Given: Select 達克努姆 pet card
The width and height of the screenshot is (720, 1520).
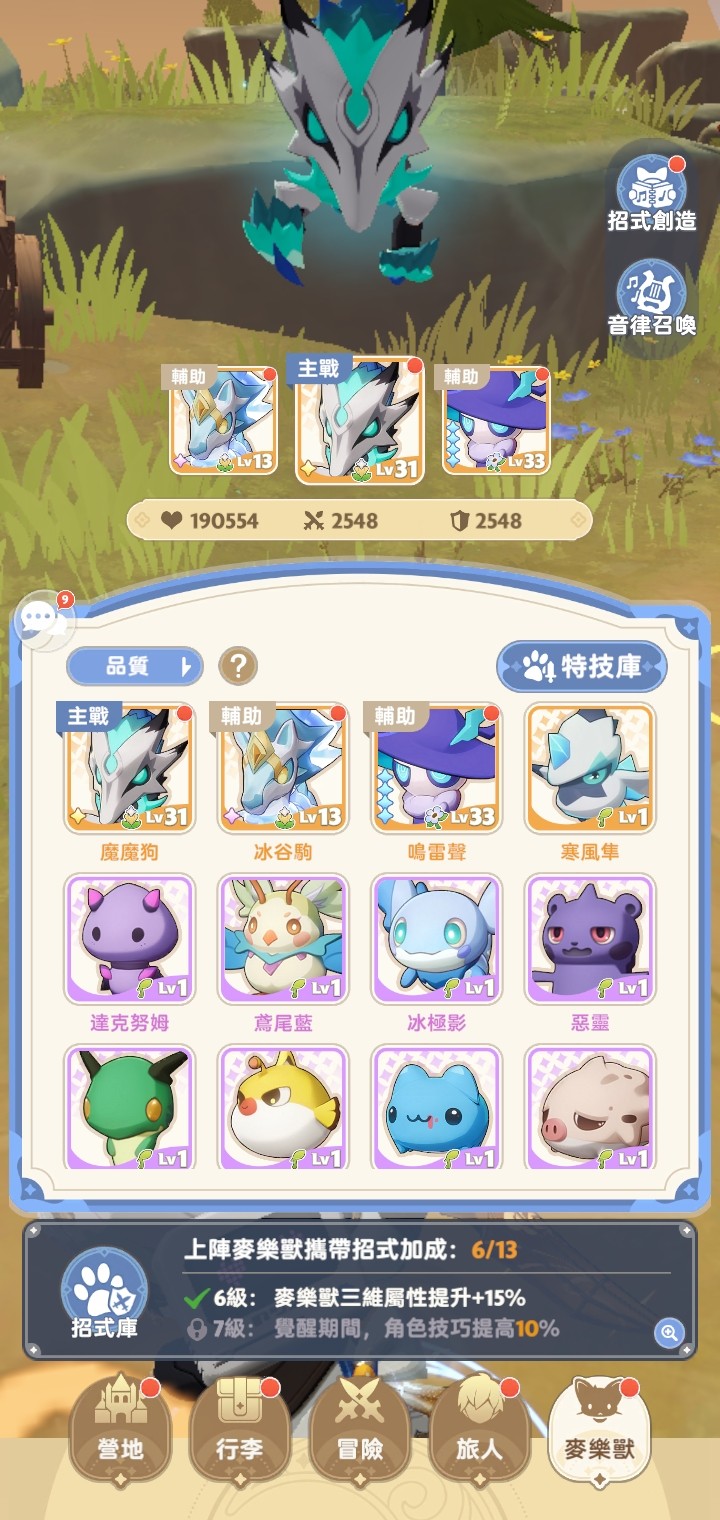Looking at the screenshot, I should click(129, 940).
